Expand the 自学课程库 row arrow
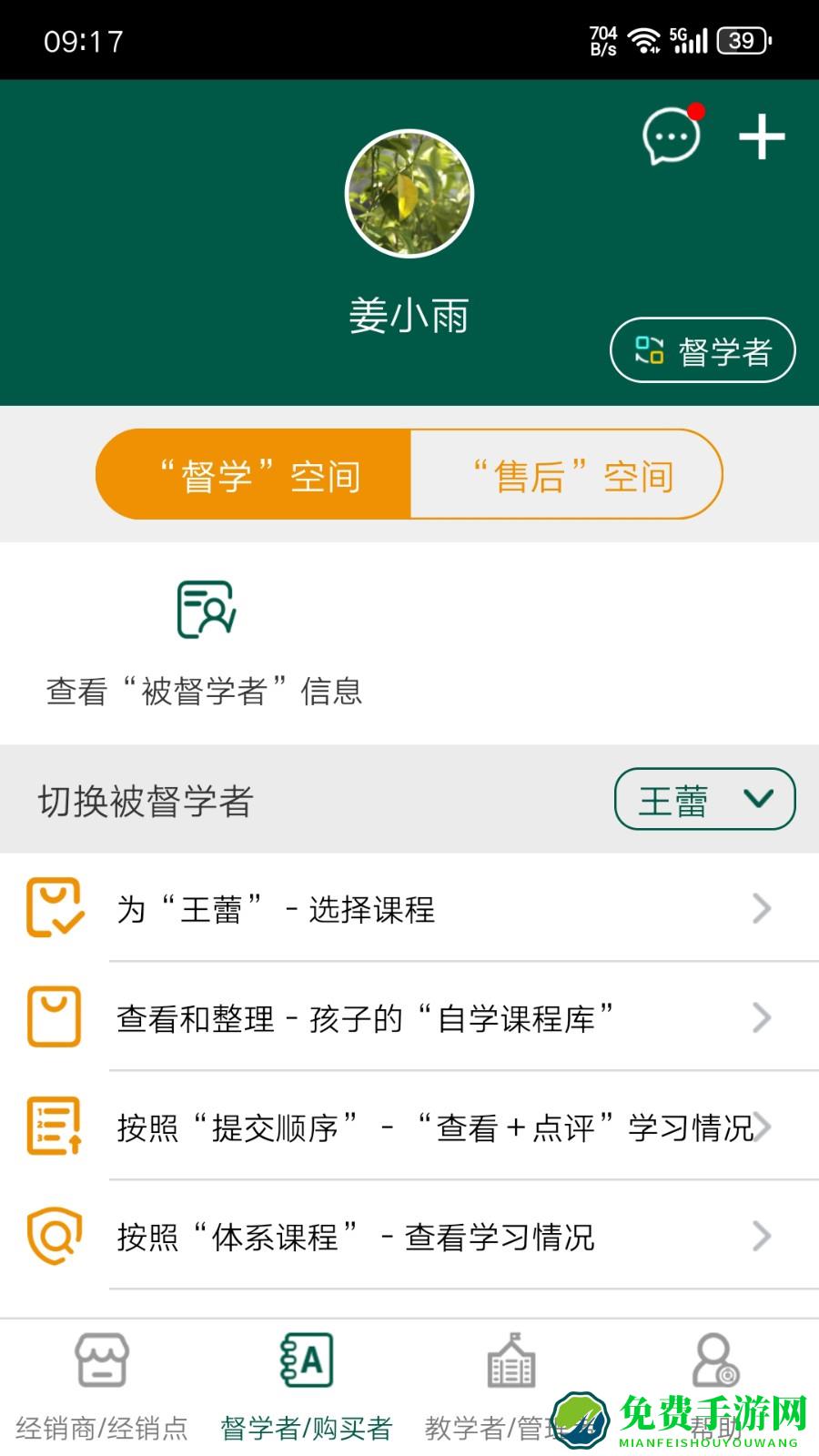 [762, 1017]
